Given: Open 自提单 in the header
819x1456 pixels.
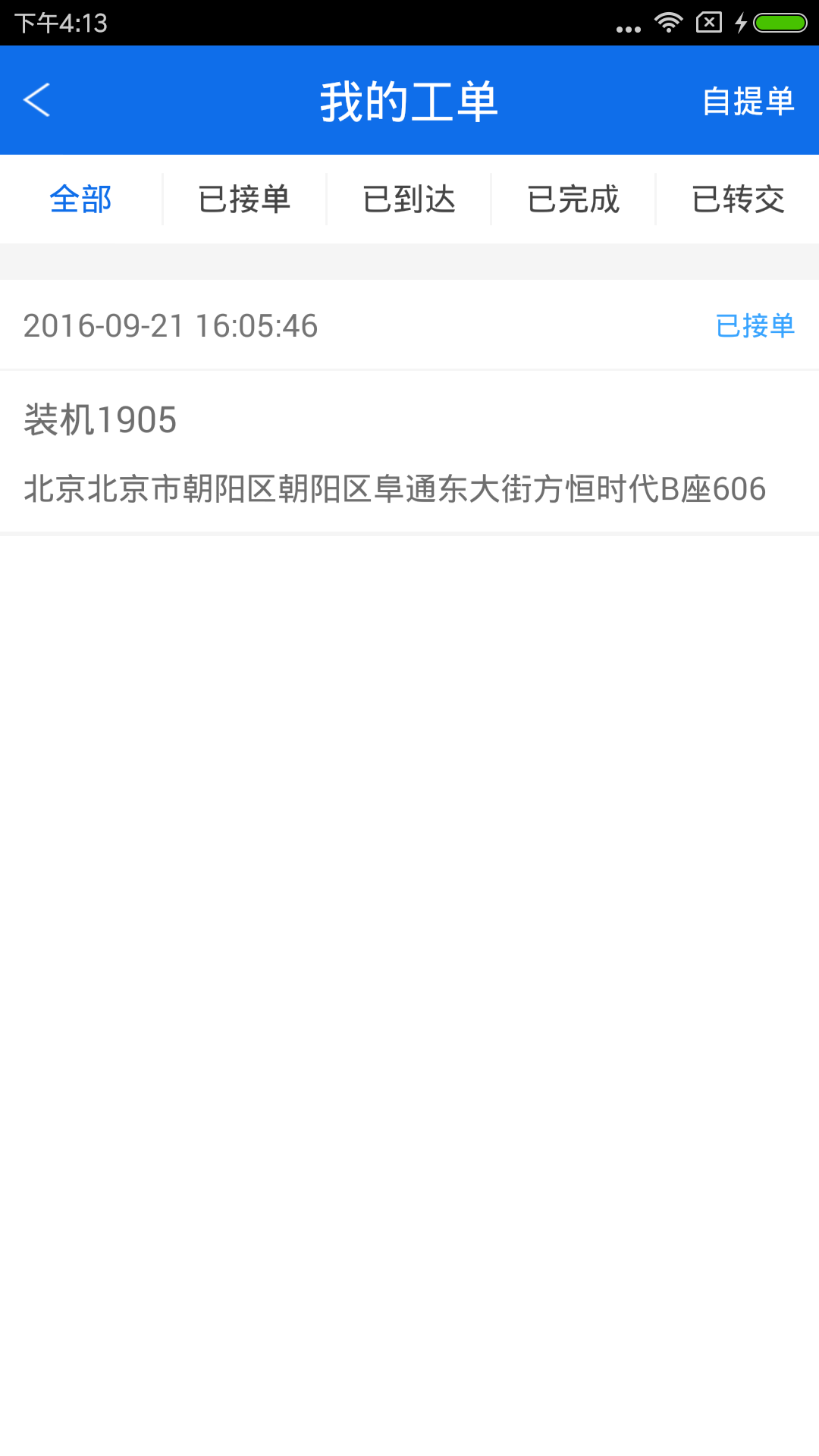Looking at the screenshot, I should pos(748,101).
